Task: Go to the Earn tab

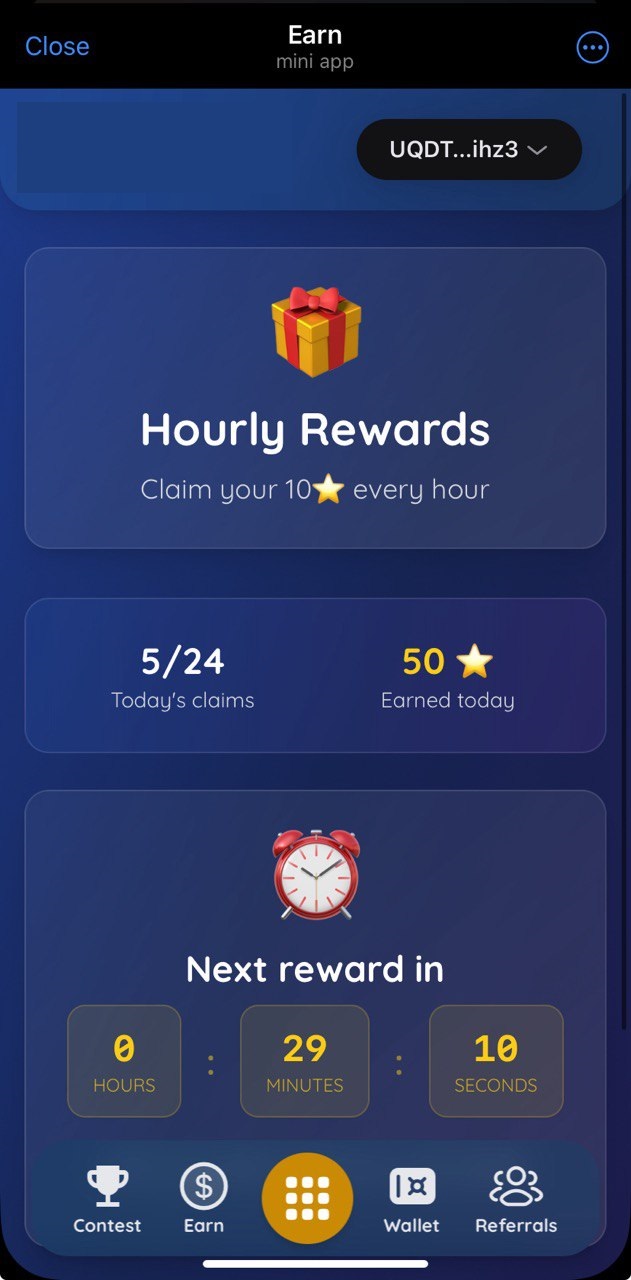Action: pyautogui.click(x=204, y=1200)
